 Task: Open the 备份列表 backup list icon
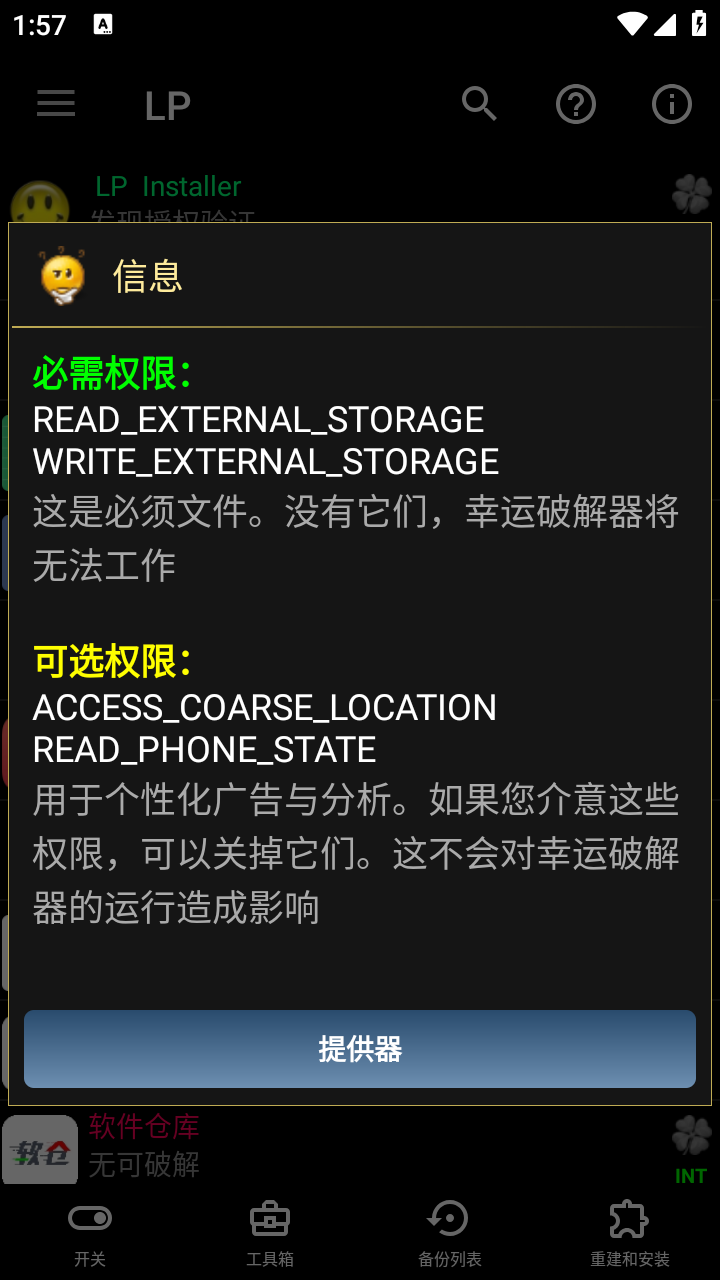pyautogui.click(x=448, y=1219)
